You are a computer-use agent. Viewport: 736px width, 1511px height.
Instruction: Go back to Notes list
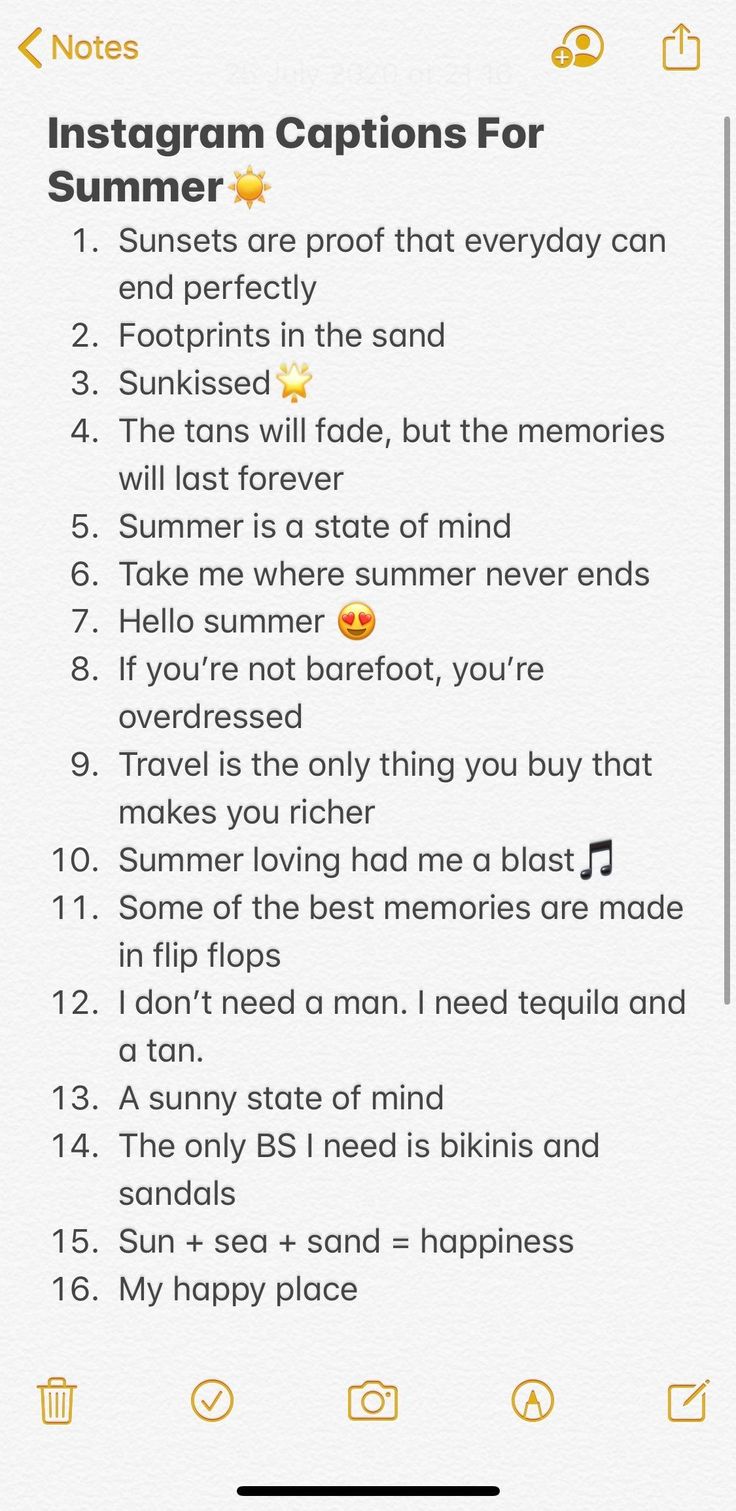78,47
